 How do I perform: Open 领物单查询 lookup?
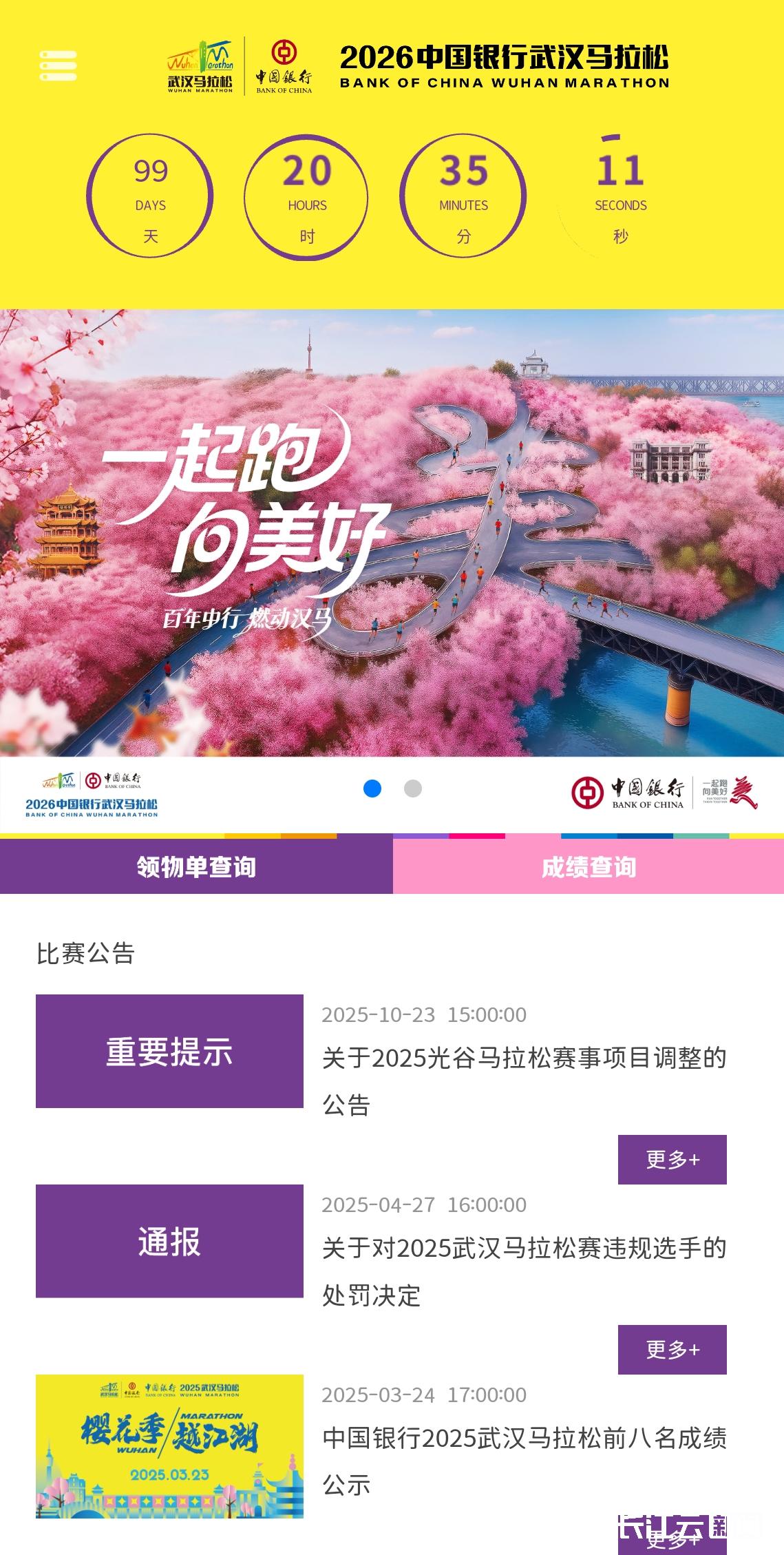[x=196, y=866]
